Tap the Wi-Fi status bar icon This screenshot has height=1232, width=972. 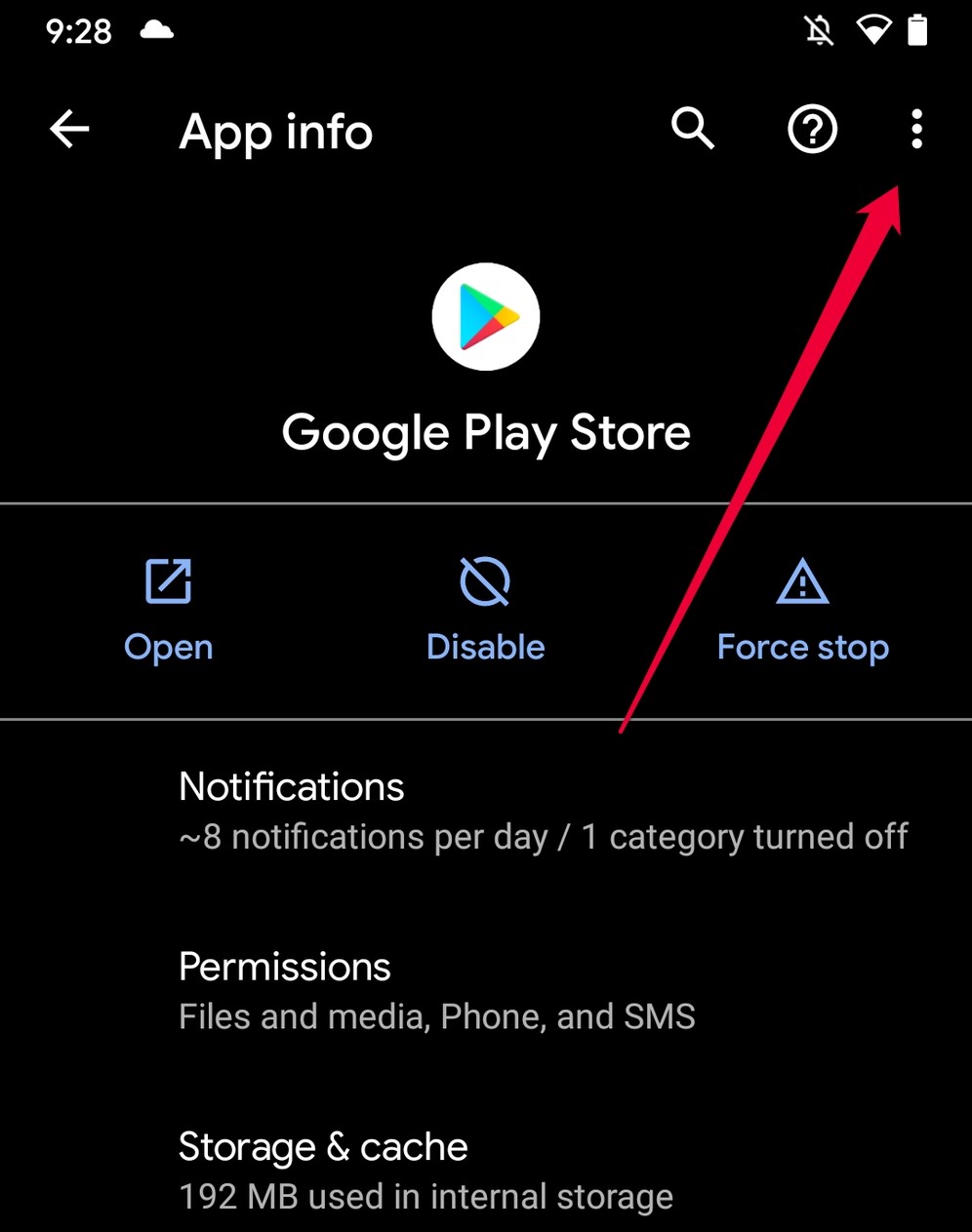874,30
